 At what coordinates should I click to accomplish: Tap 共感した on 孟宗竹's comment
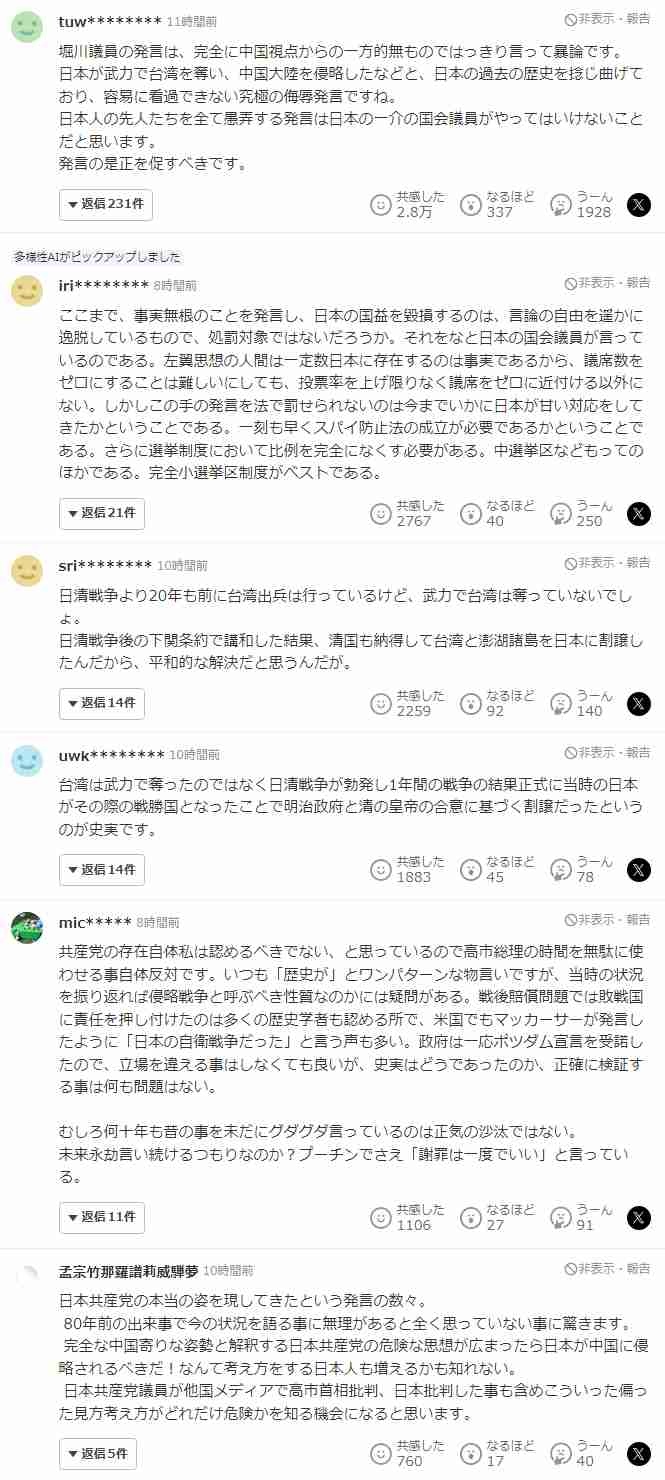tap(381, 1454)
